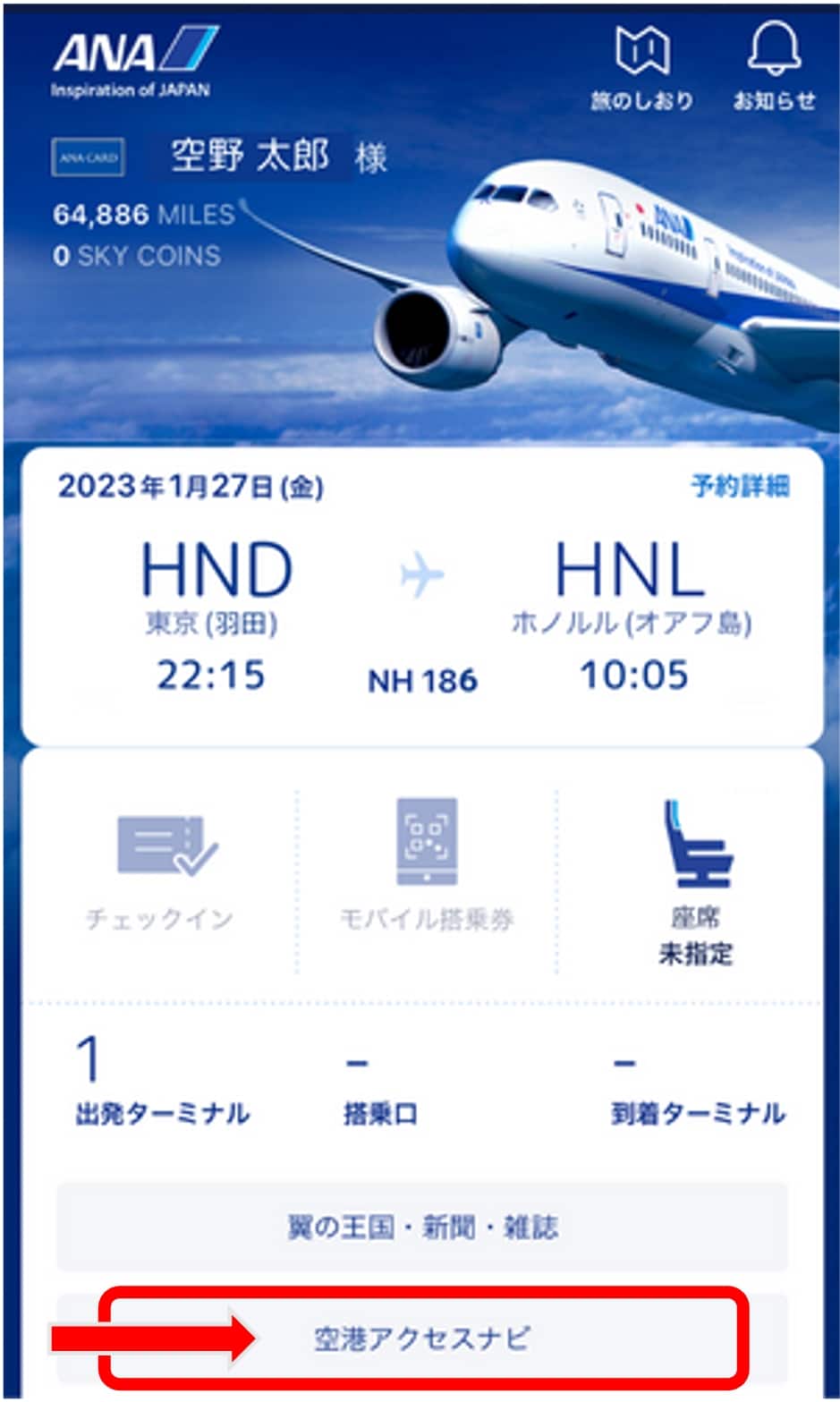Select a seat via 座席 未指定
This screenshot has height=1402, width=840.
pyautogui.click(x=695, y=881)
